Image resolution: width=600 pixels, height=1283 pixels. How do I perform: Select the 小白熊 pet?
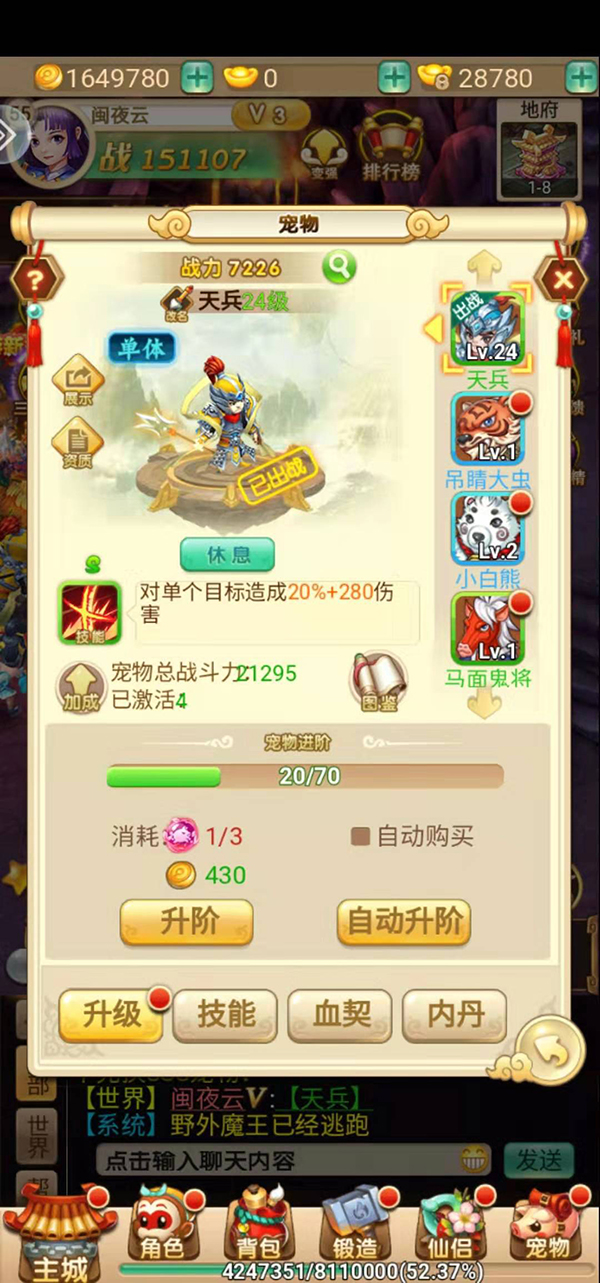488,530
